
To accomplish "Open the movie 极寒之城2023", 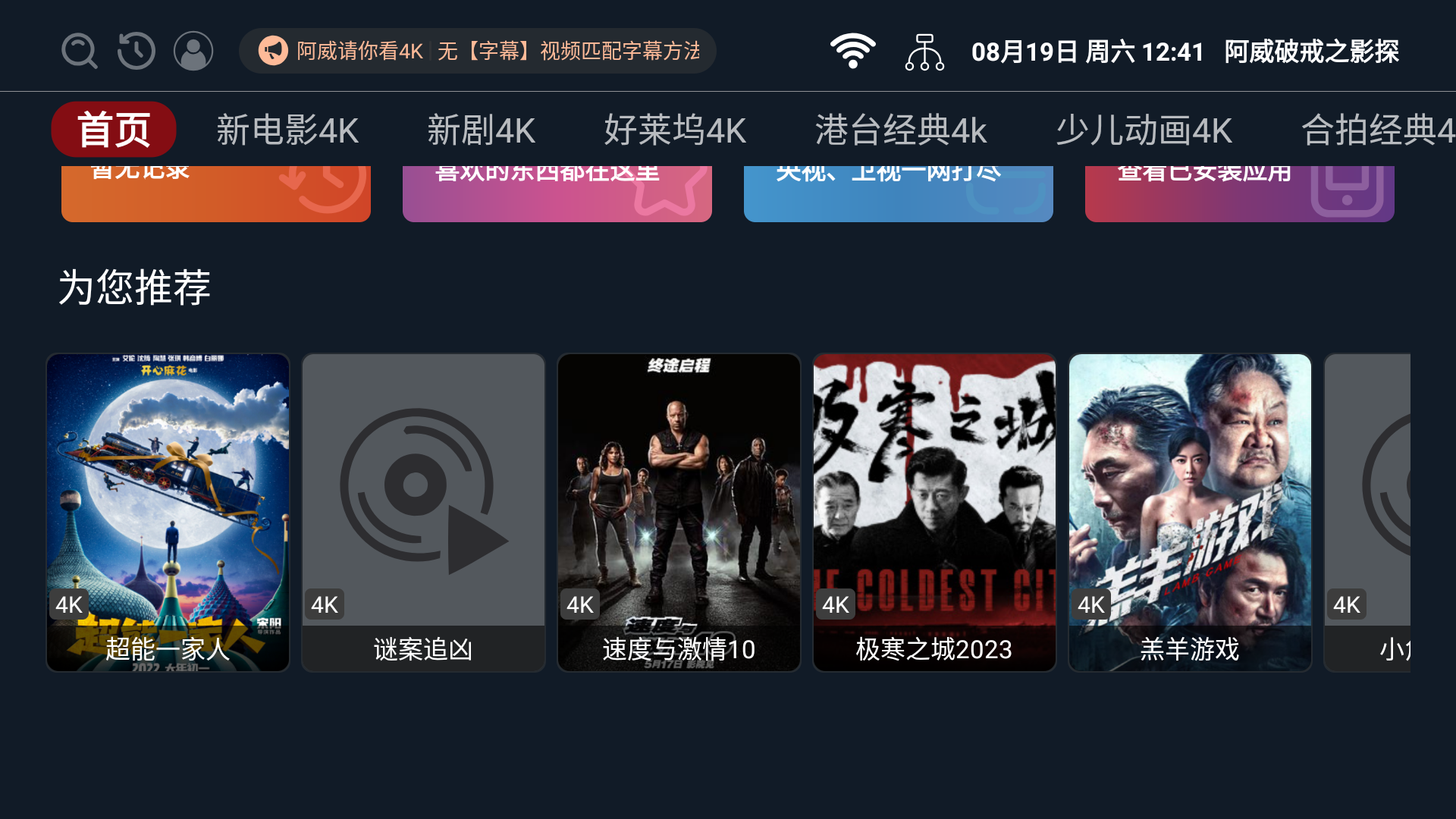I will pos(934,512).
